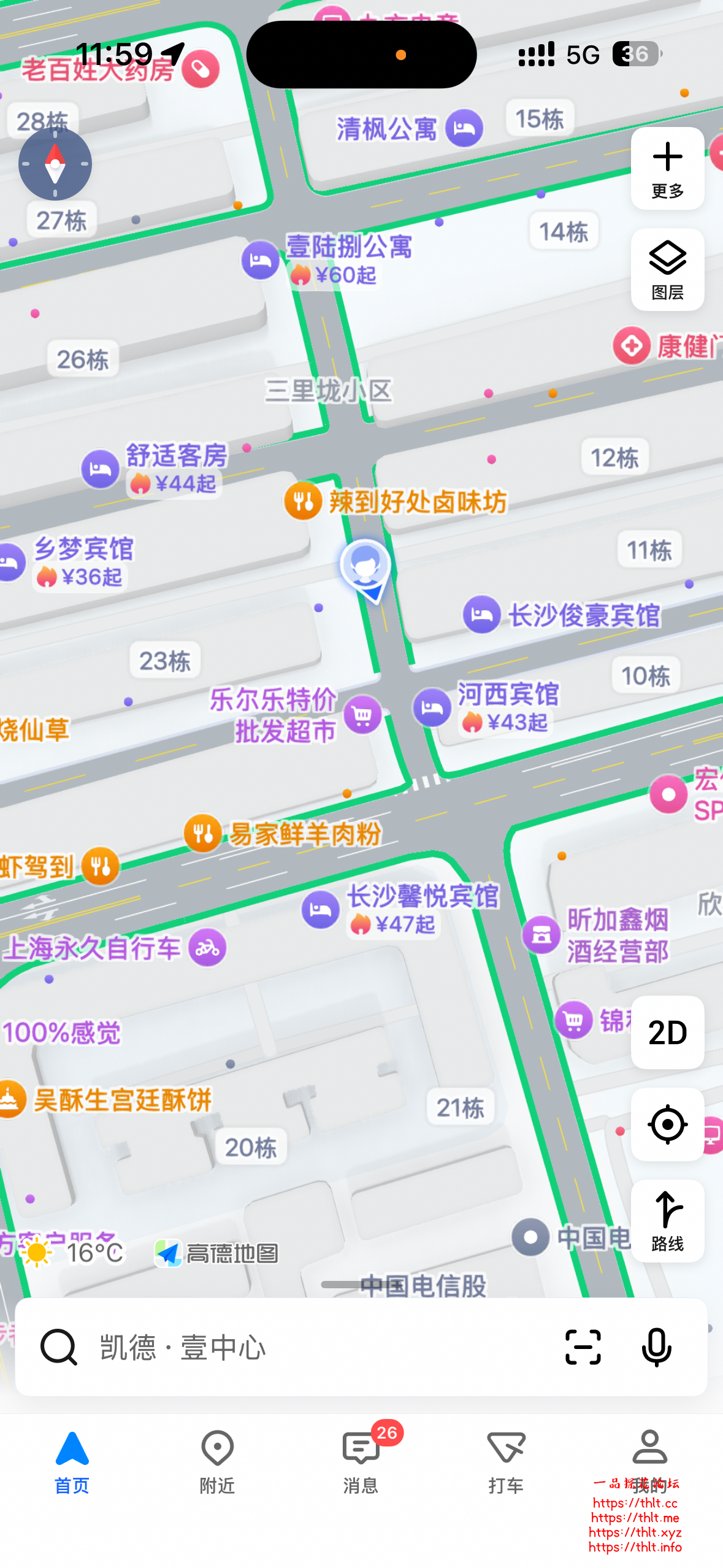Switch map view to 2D
Viewport: 723px width, 1568px height.
coord(667,1032)
